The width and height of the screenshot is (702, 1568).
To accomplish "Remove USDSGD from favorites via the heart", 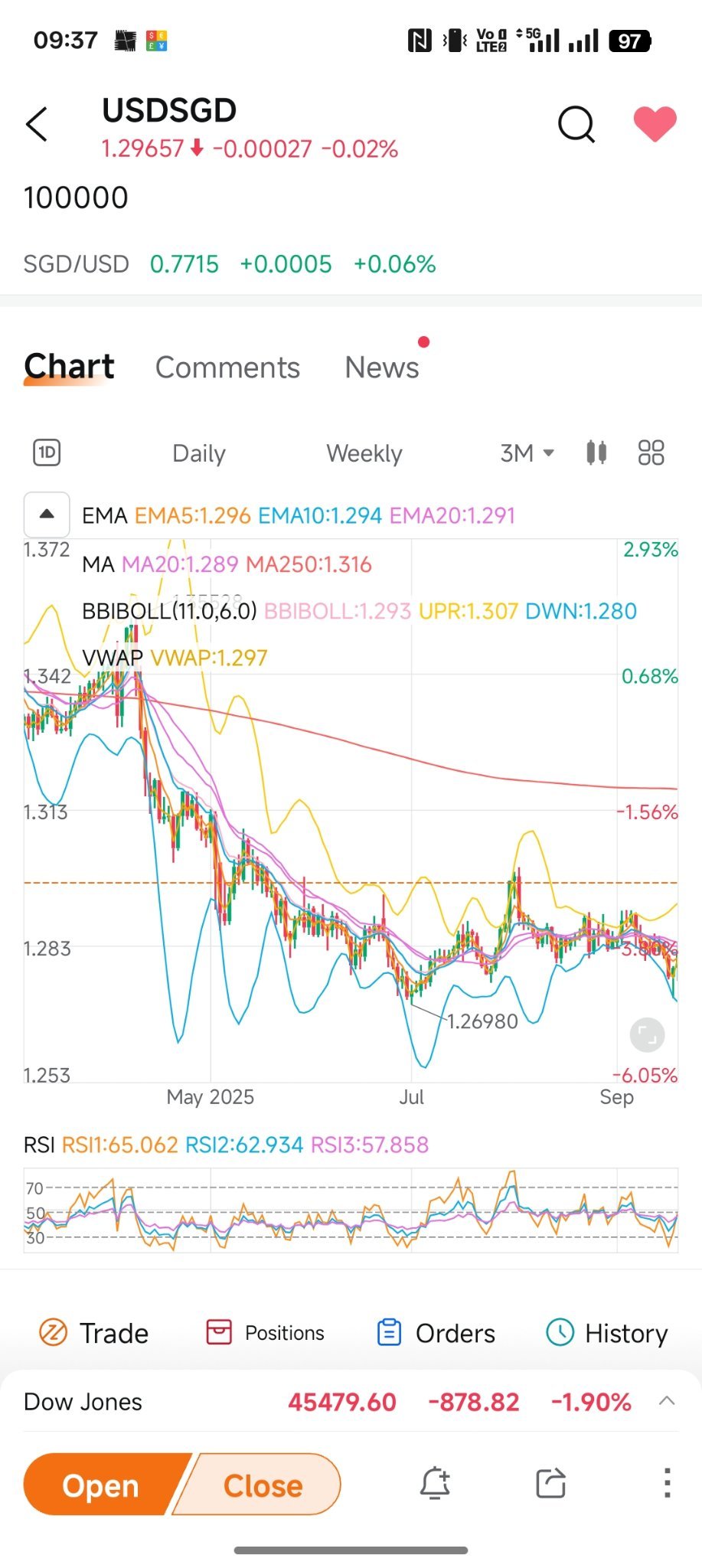I will [x=655, y=124].
